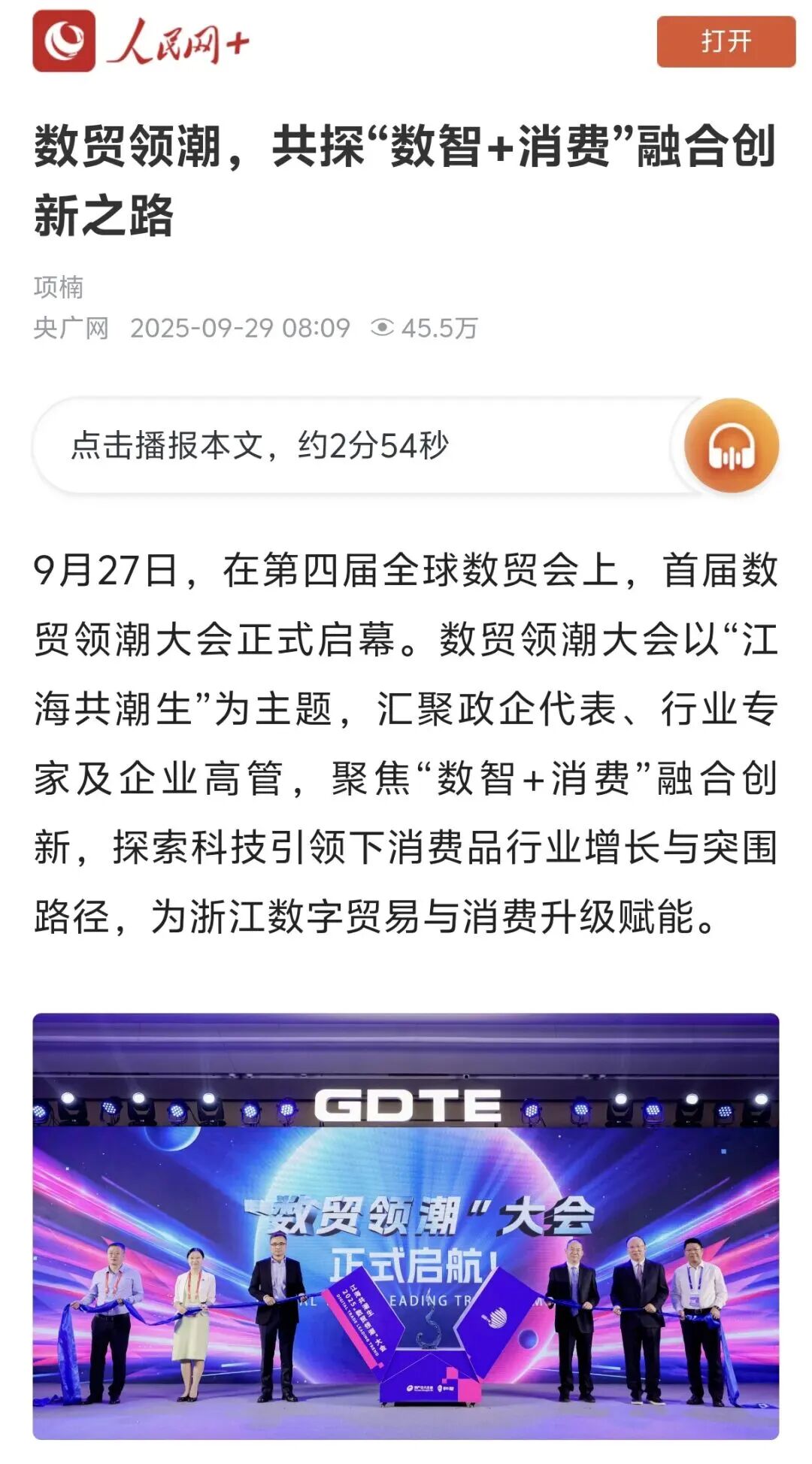812x1464 pixels.
Task: Play the article audio via headphone icon
Action: coord(731,446)
